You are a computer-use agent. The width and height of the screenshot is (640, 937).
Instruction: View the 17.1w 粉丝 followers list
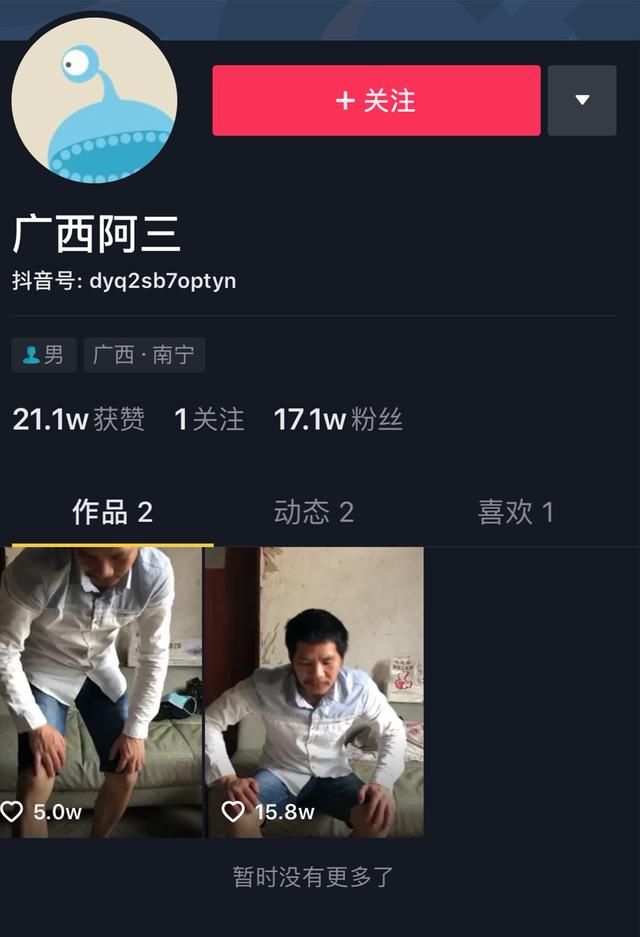338,419
